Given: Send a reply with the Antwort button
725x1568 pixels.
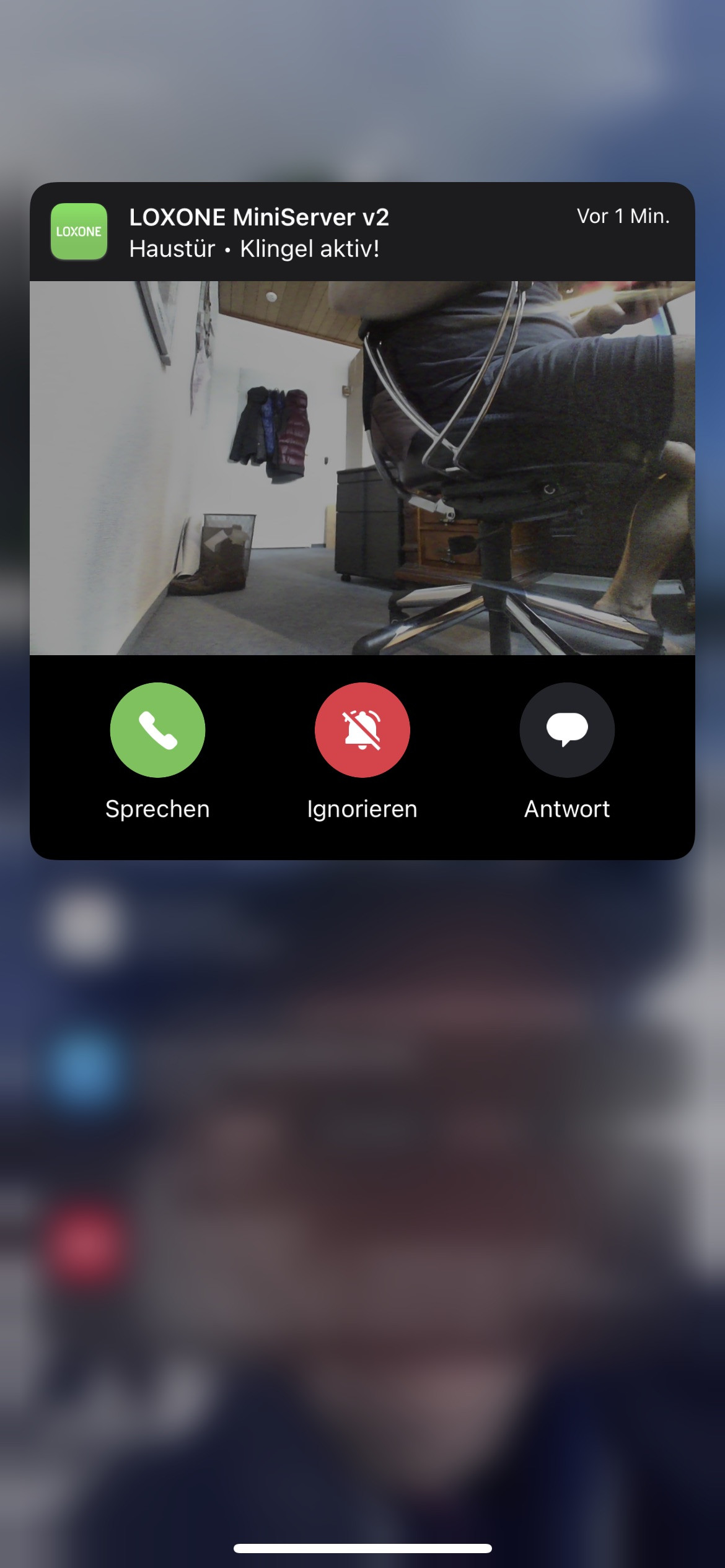Looking at the screenshot, I should click(566, 730).
